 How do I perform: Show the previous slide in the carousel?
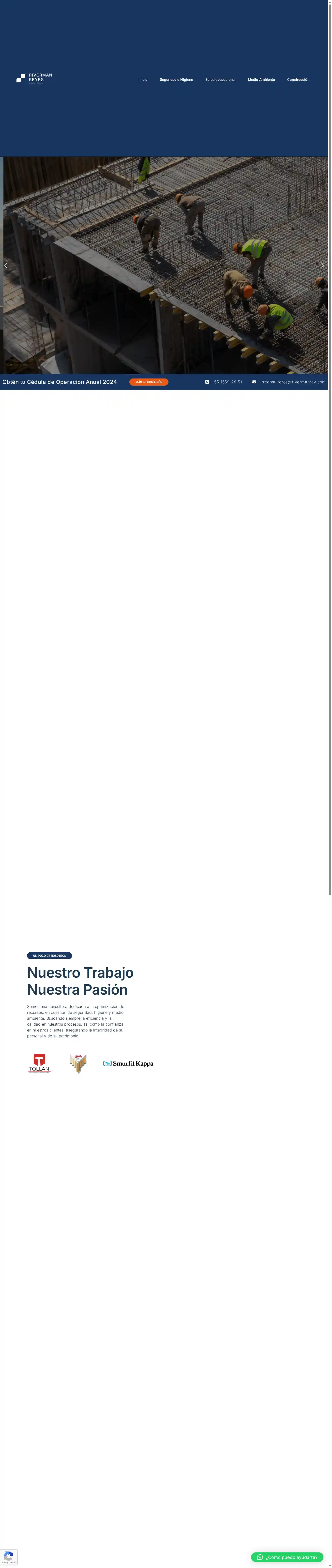point(5,265)
